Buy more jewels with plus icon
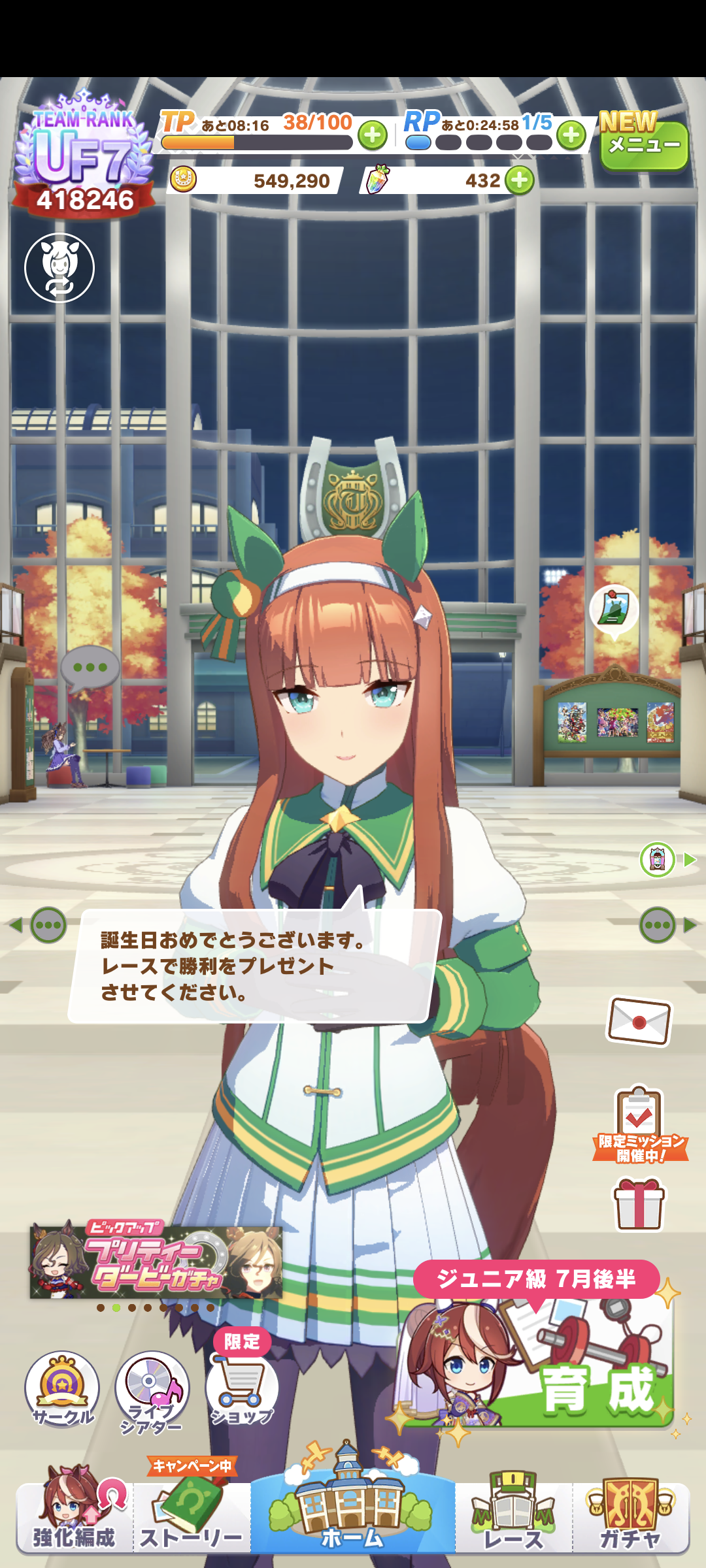Viewport: 706px width, 1568px height. [520, 180]
